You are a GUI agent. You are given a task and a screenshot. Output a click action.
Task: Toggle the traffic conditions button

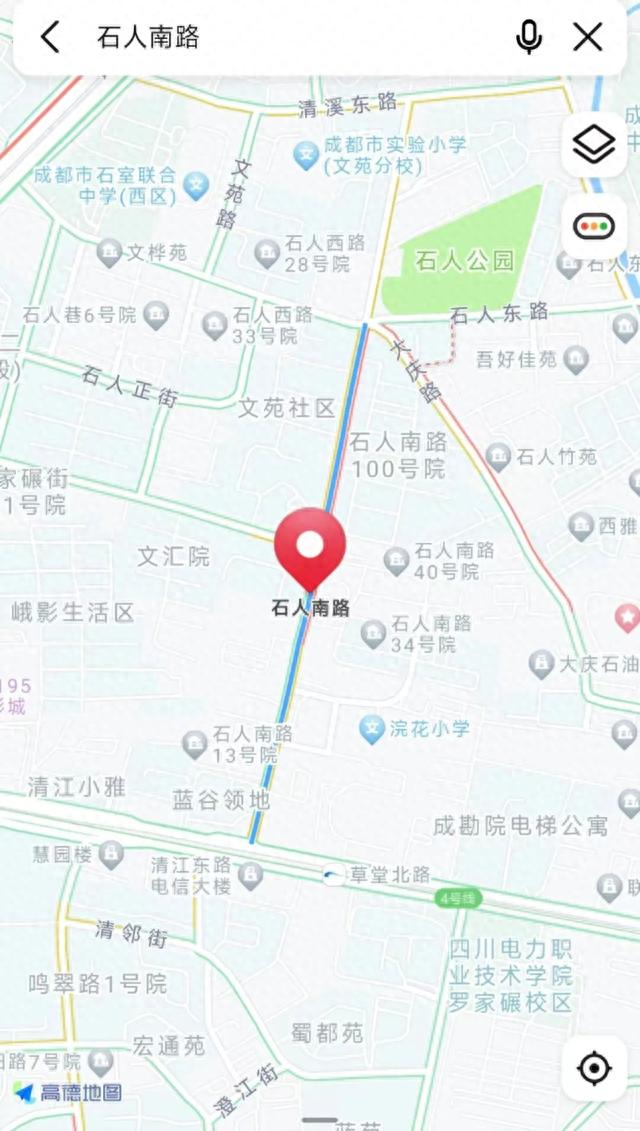point(594,226)
